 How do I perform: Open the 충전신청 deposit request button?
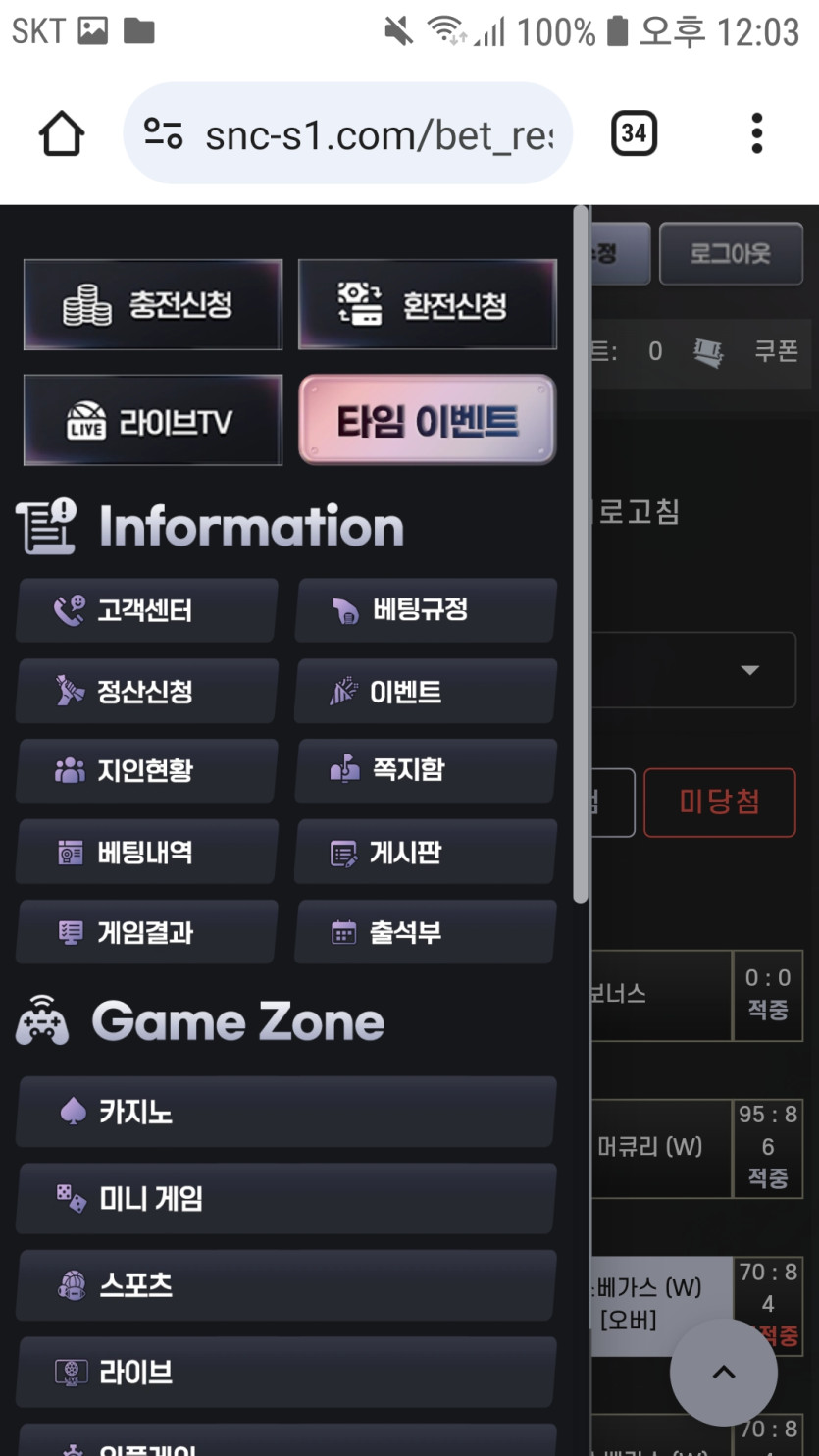[153, 305]
